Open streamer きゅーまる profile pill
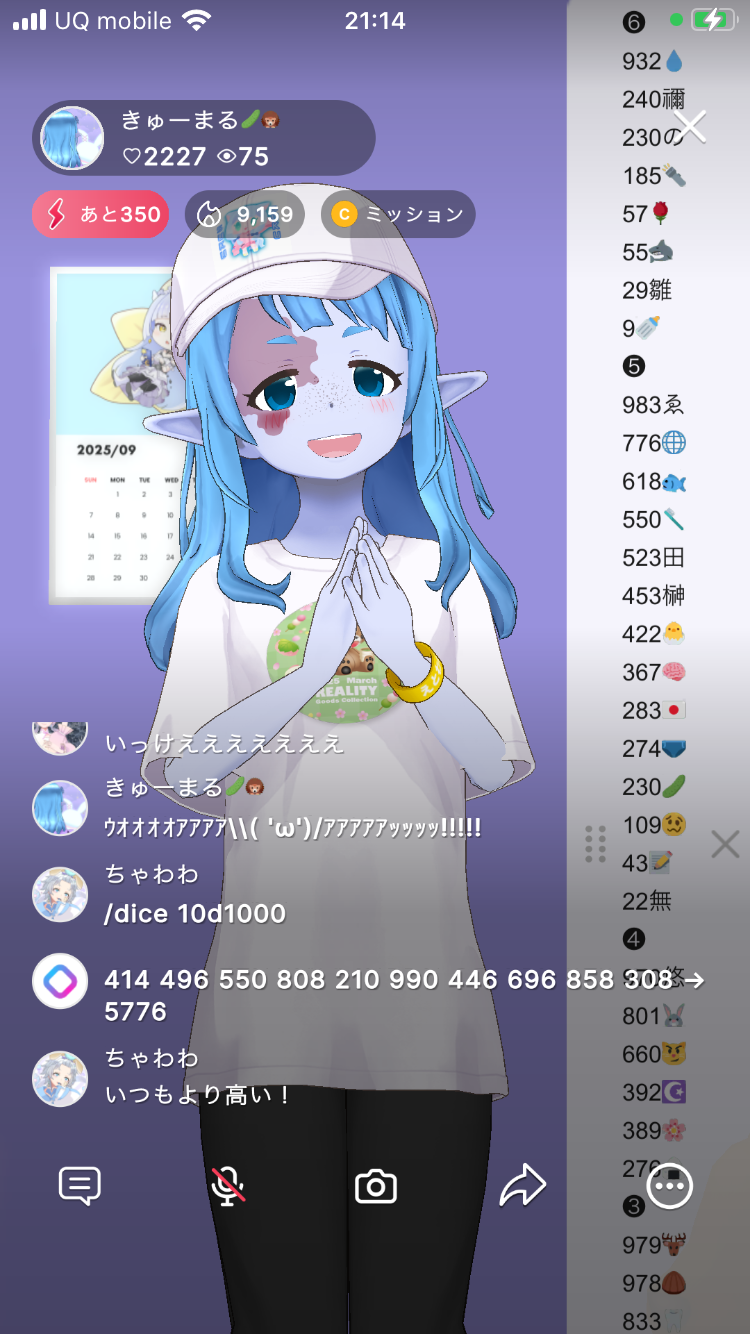The image size is (750, 1334). pyautogui.click(x=204, y=138)
